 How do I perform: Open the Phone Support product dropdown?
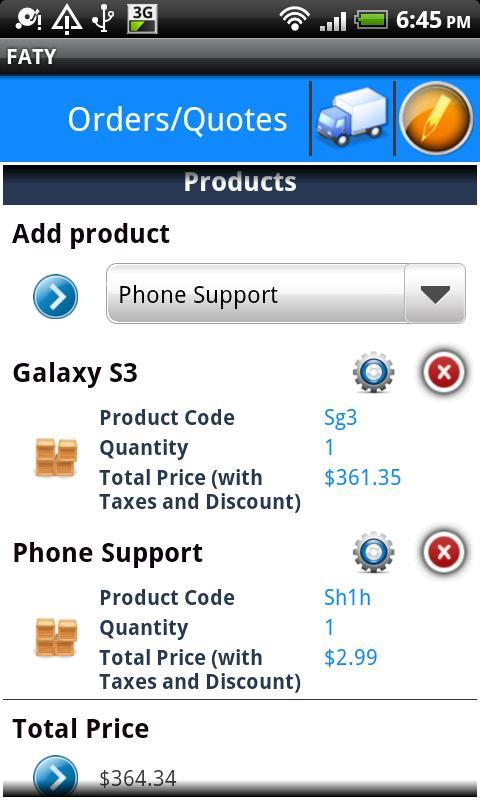[x=286, y=294]
